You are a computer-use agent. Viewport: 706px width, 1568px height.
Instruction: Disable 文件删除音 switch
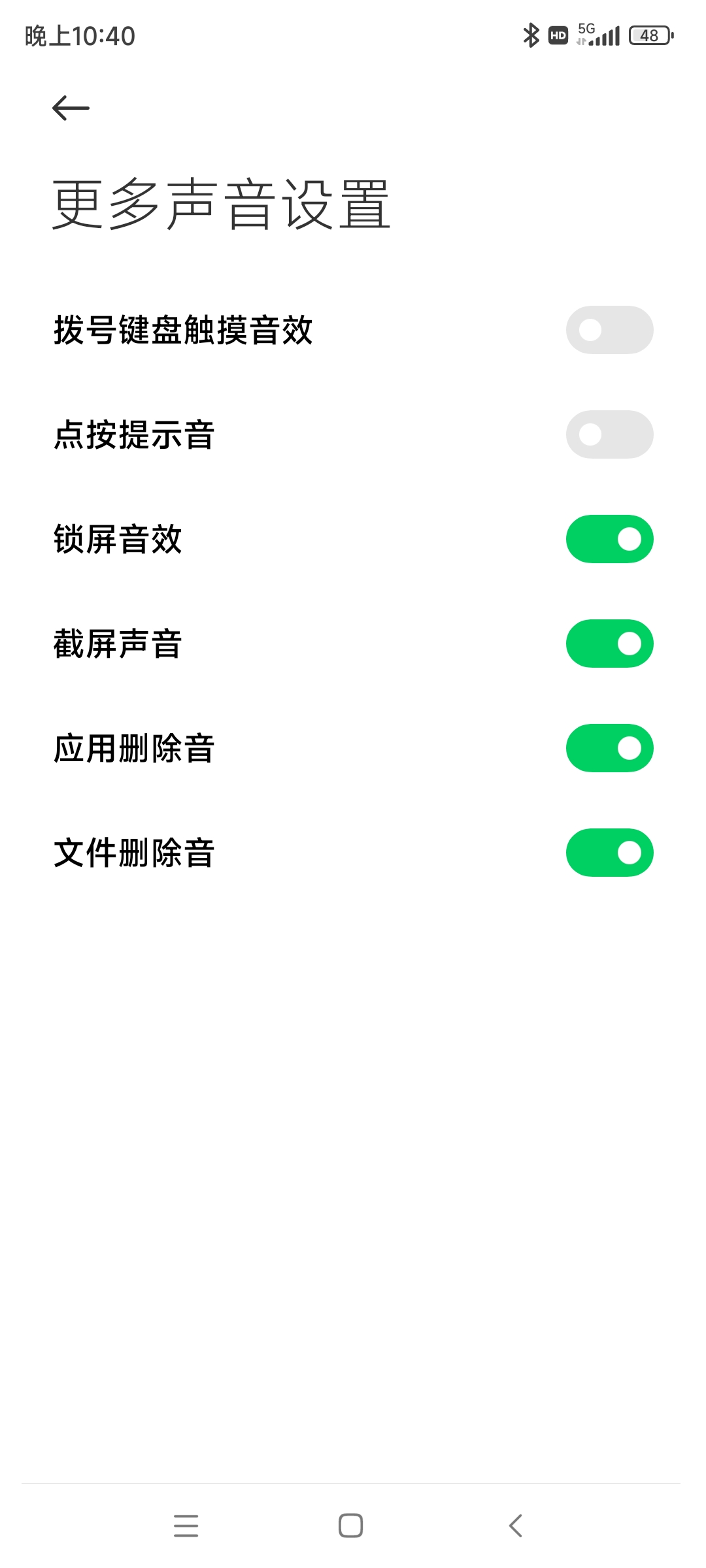click(x=609, y=853)
